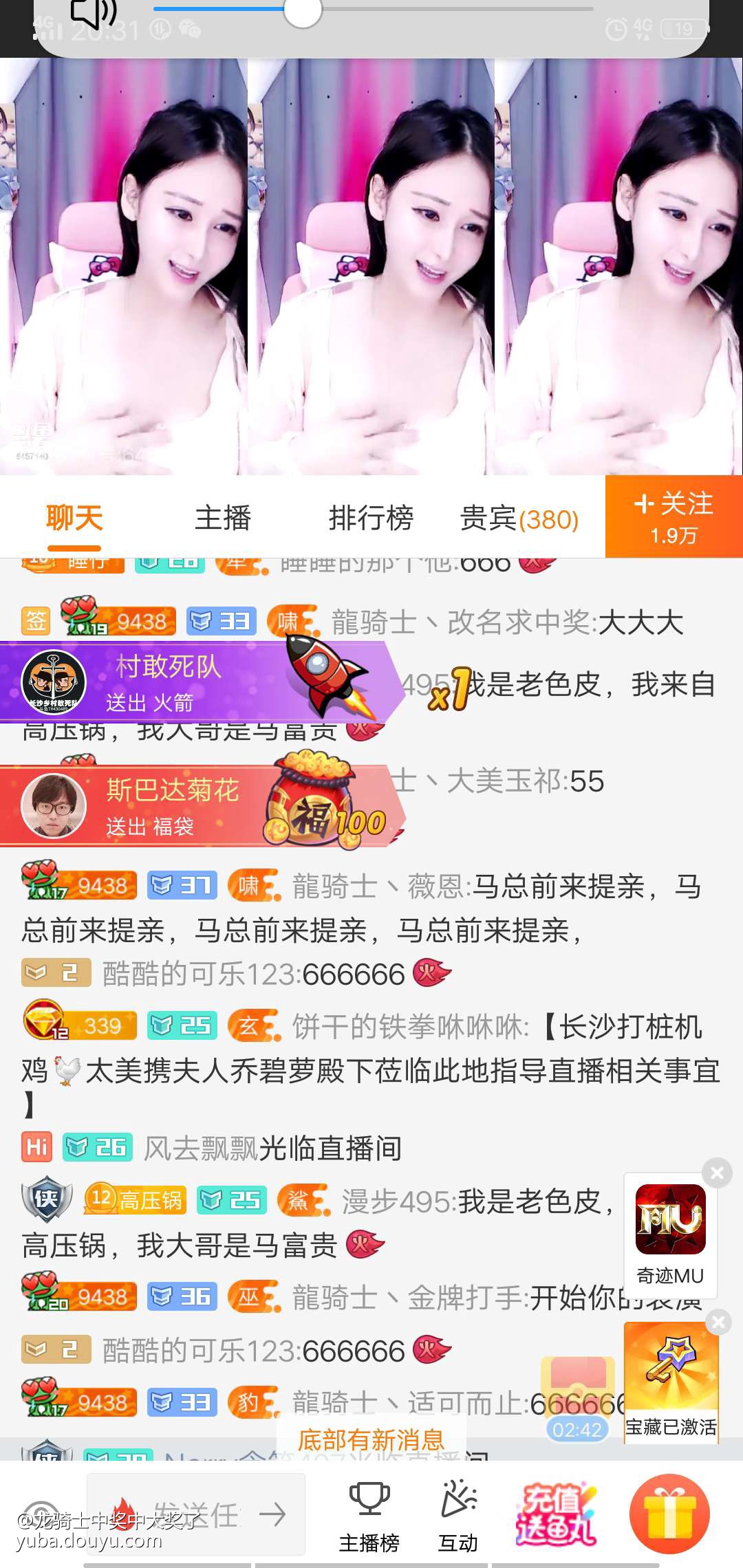
Task: Tap the live video player
Action: pos(371,268)
